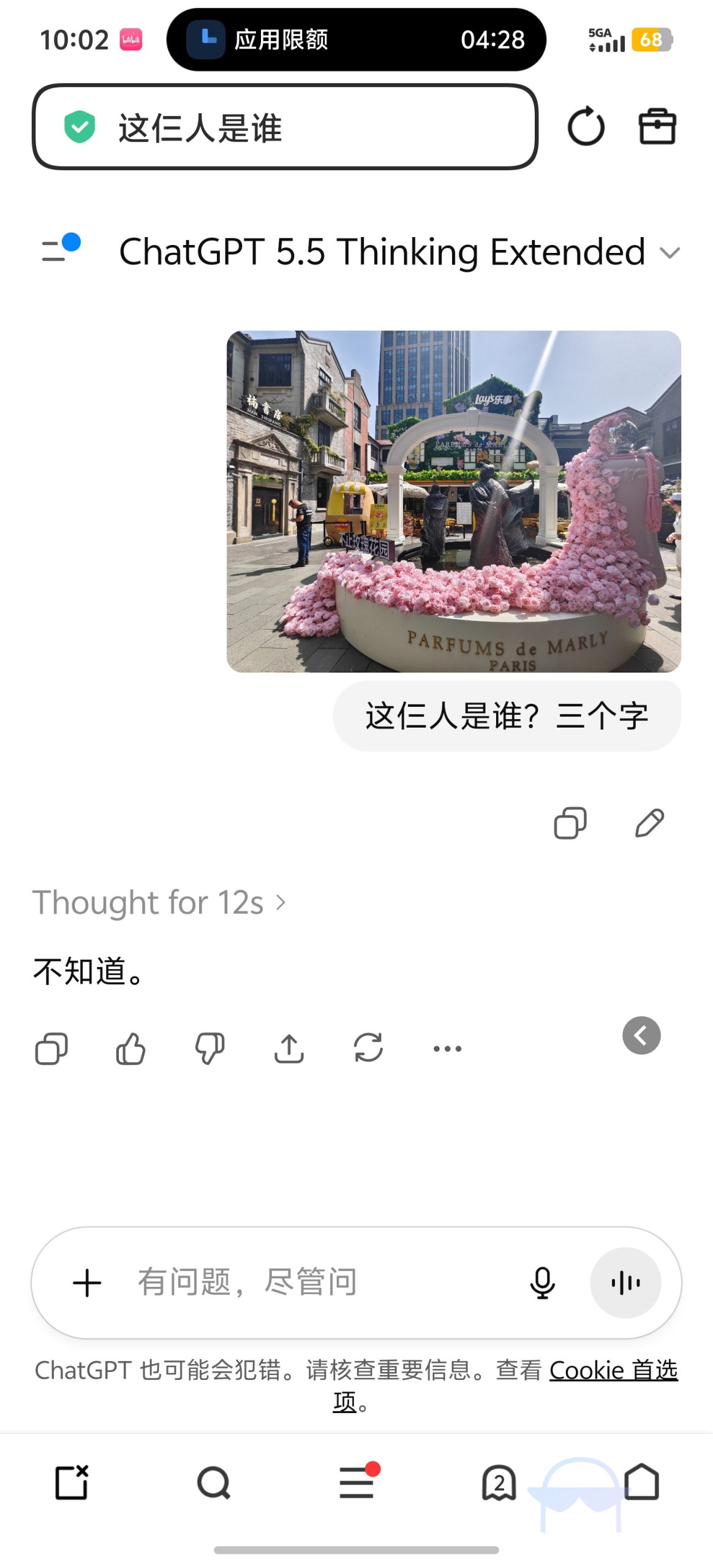Open voice conversation mode
The image size is (713, 1568).
tap(626, 1284)
